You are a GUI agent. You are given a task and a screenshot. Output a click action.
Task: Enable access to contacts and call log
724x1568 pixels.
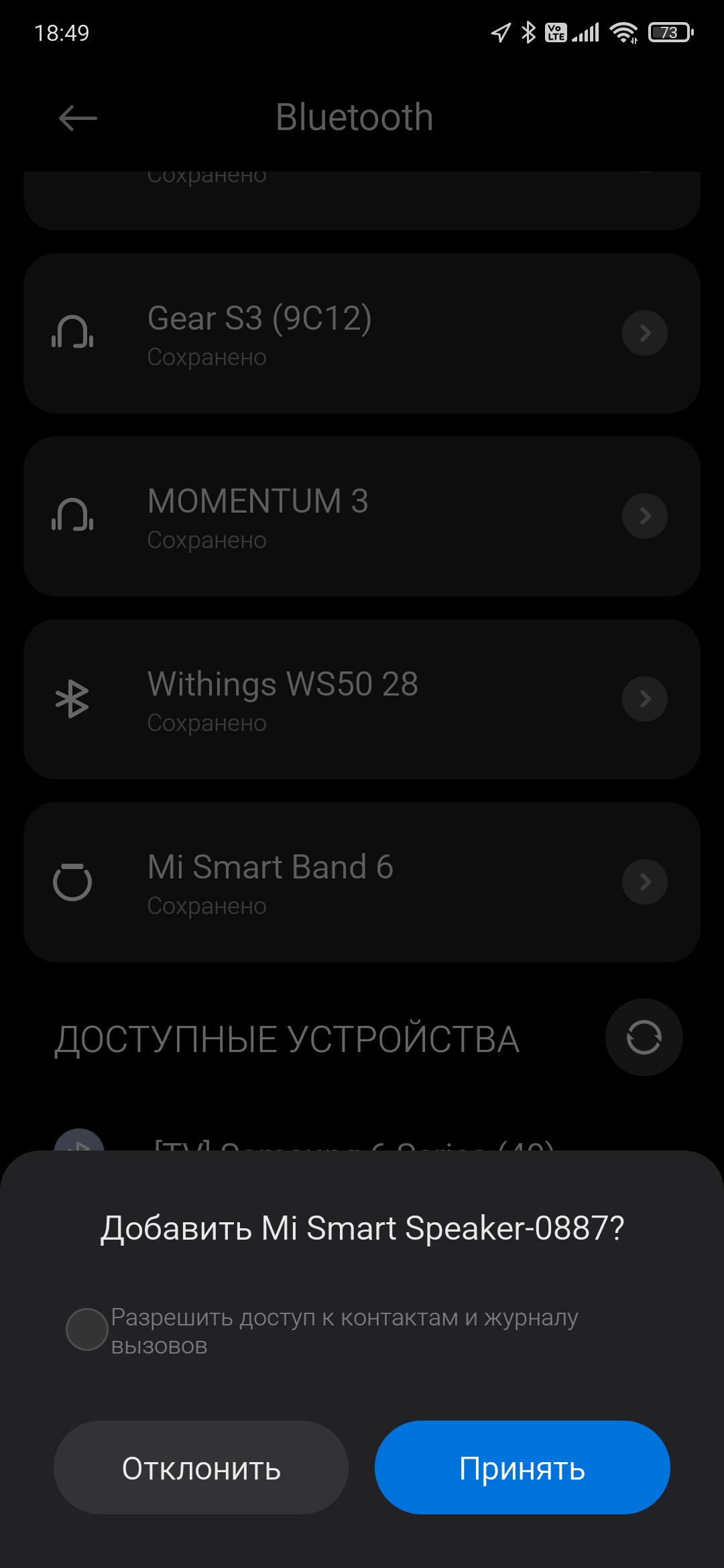(x=86, y=1329)
